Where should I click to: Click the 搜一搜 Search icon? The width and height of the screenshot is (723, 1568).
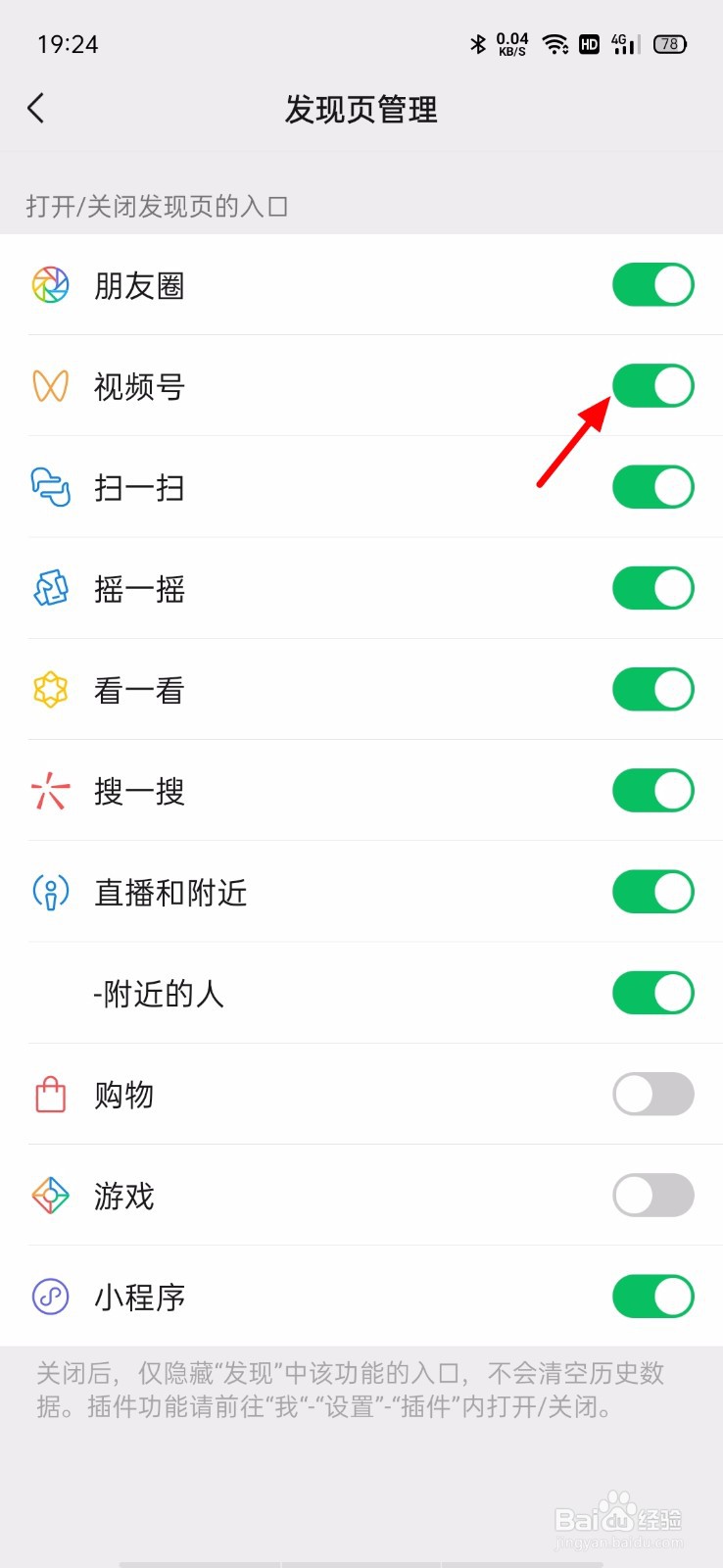(x=50, y=791)
